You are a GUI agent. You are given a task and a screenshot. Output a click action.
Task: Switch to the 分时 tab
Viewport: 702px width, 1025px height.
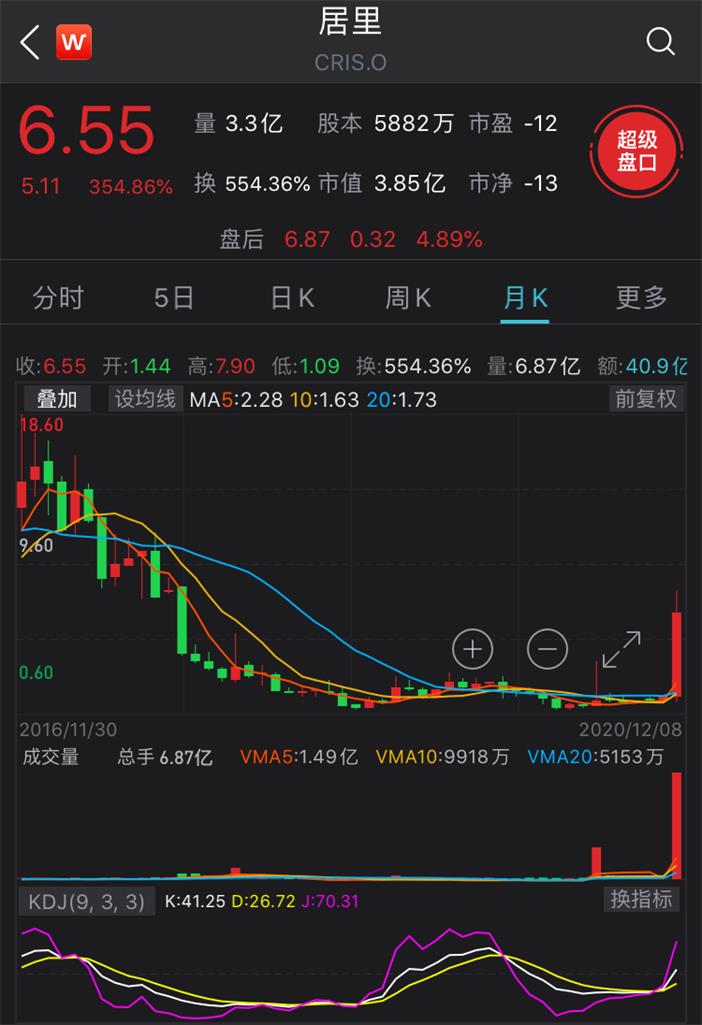pos(58,298)
